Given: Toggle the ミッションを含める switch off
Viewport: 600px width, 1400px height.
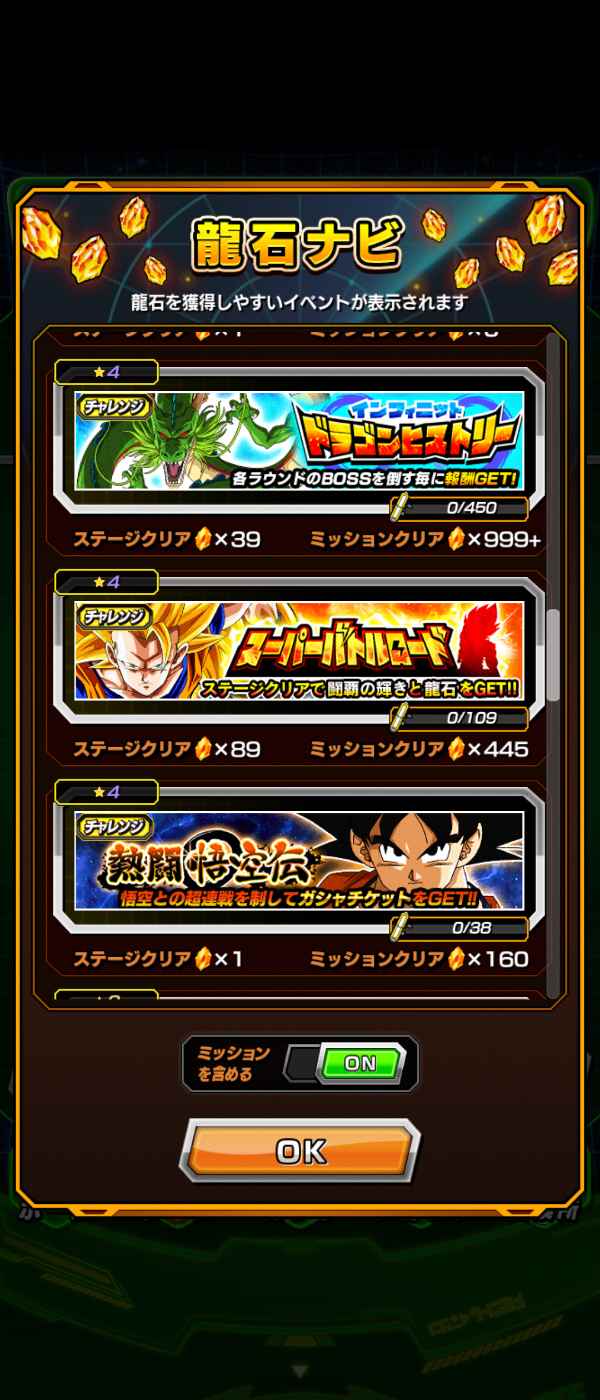Looking at the screenshot, I should (346, 1064).
